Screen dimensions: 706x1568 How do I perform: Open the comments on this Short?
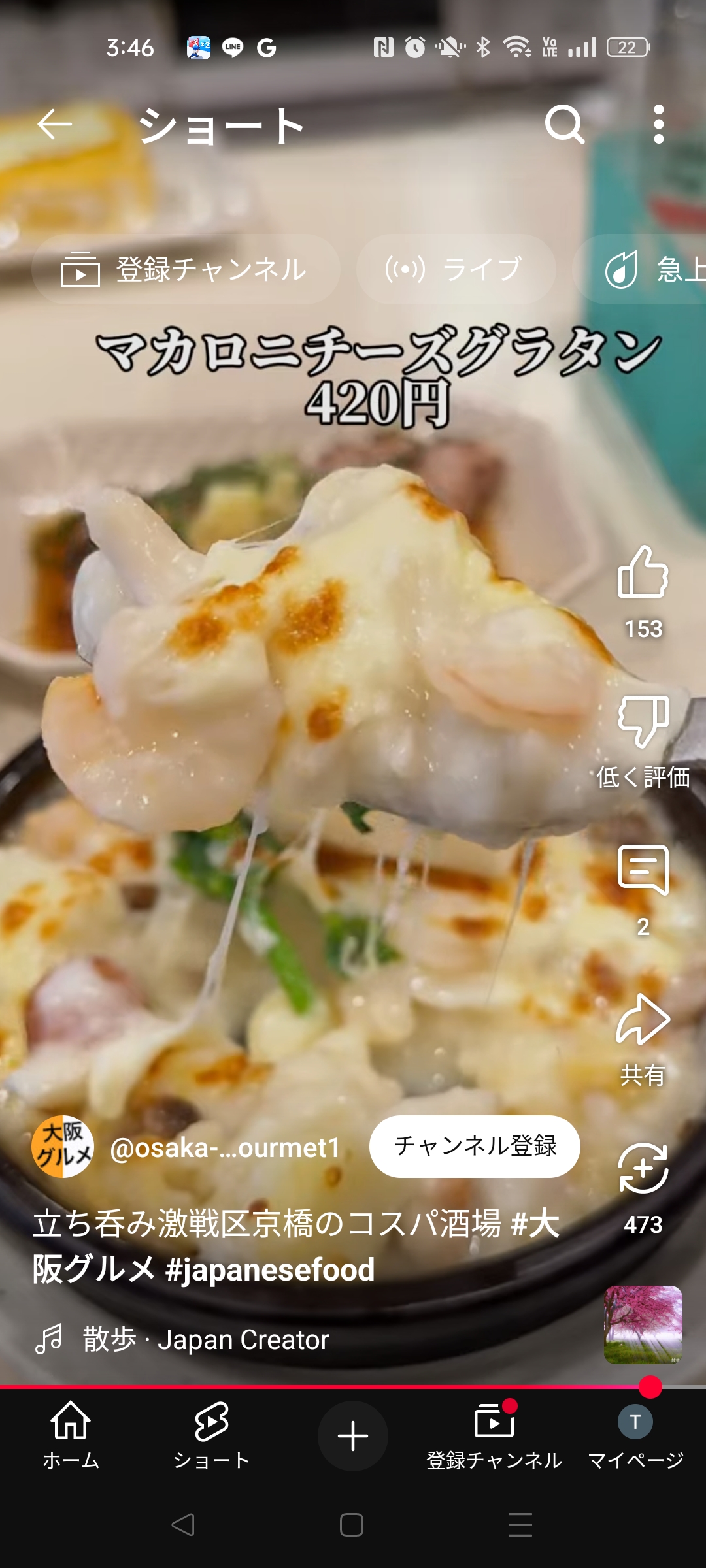[643, 870]
